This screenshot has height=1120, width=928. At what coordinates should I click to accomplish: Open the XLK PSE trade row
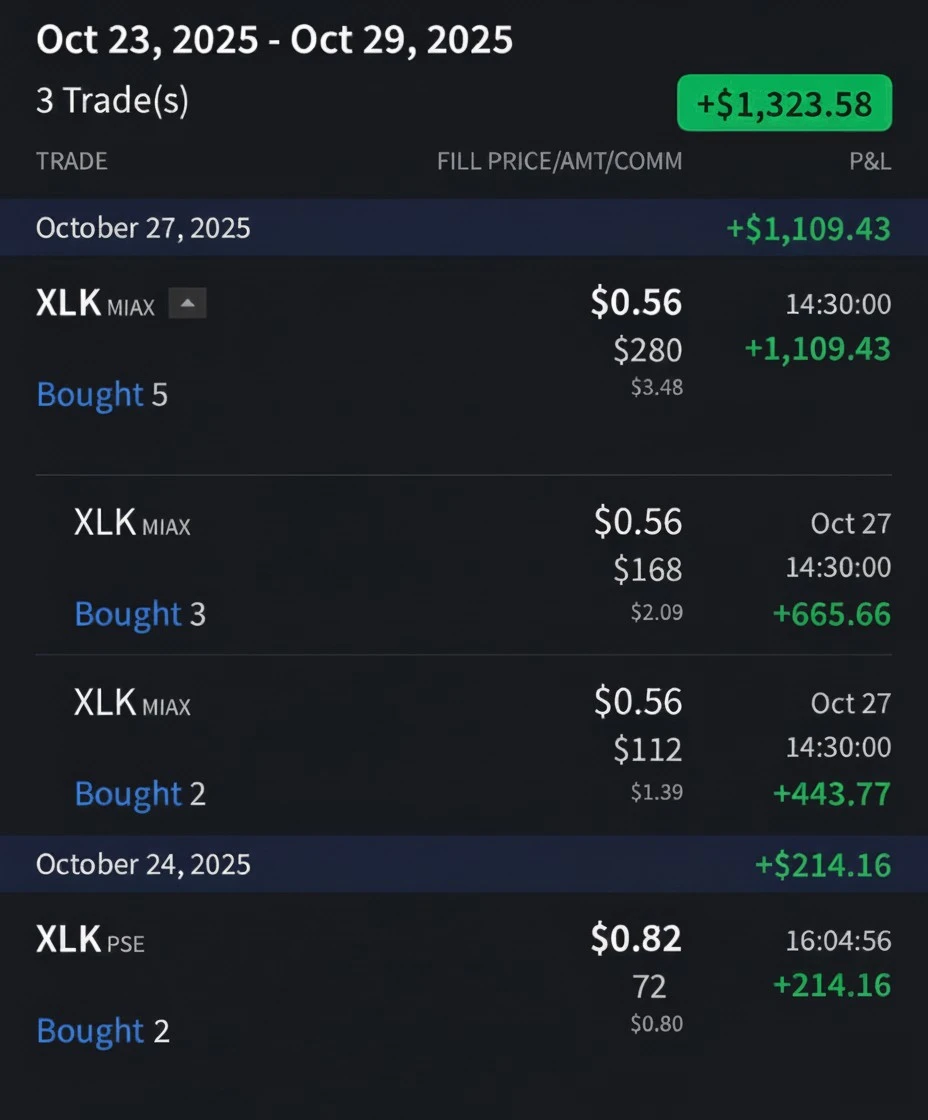tap(89, 940)
